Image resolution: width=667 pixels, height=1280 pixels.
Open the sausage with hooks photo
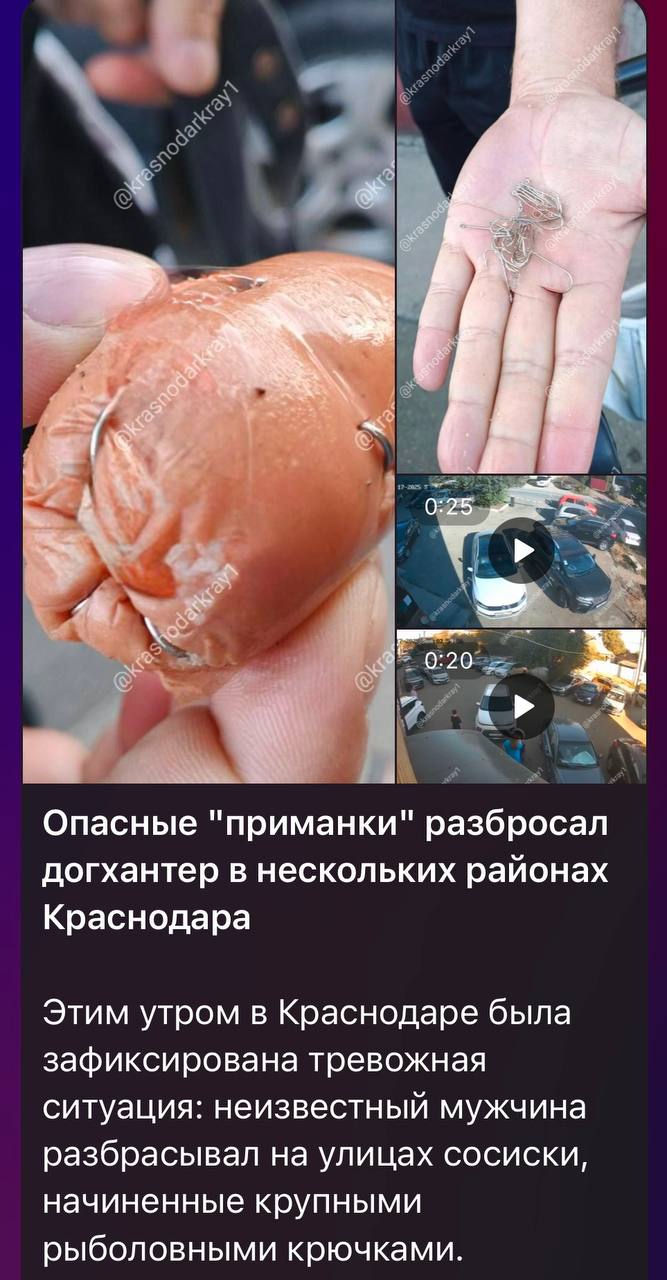pos(208,391)
